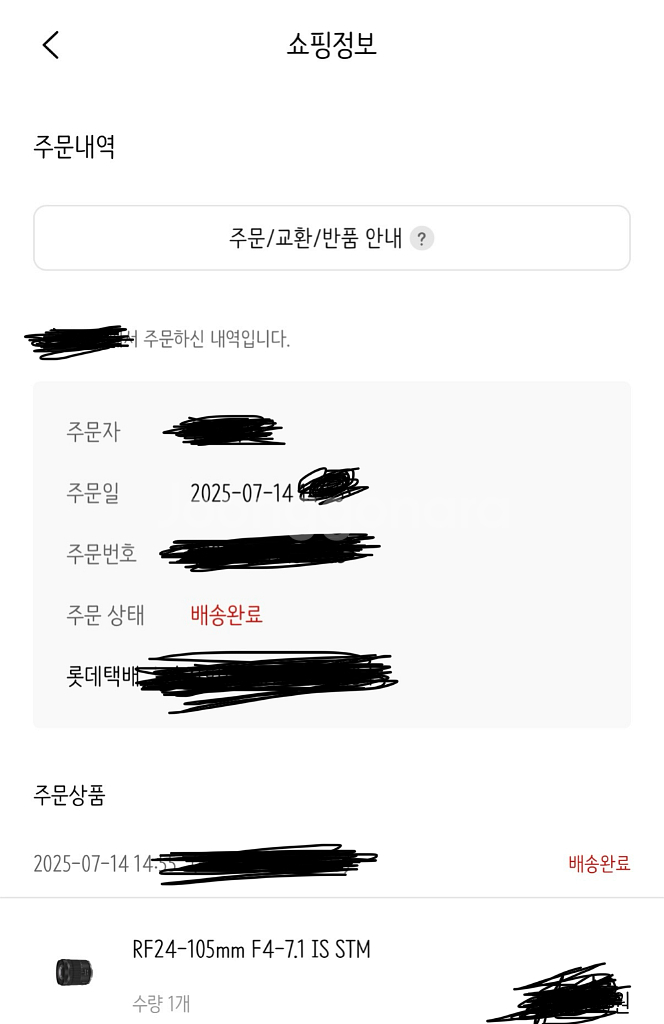The height and width of the screenshot is (1024, 664).
Task: Go back from the 쇼핑정보 page
Action: coord(51,45)
